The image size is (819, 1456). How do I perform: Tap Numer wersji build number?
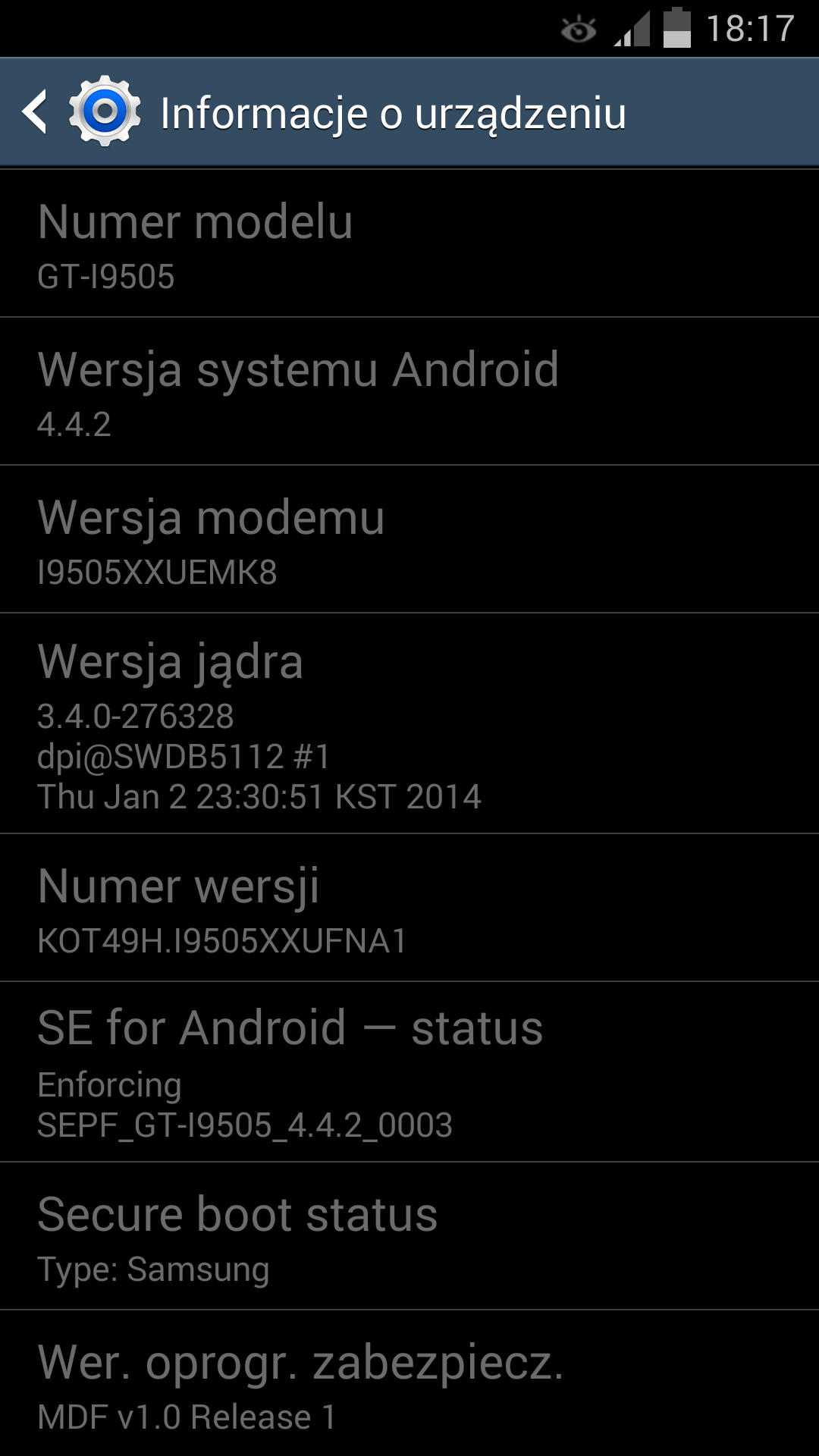click(409, 908)
